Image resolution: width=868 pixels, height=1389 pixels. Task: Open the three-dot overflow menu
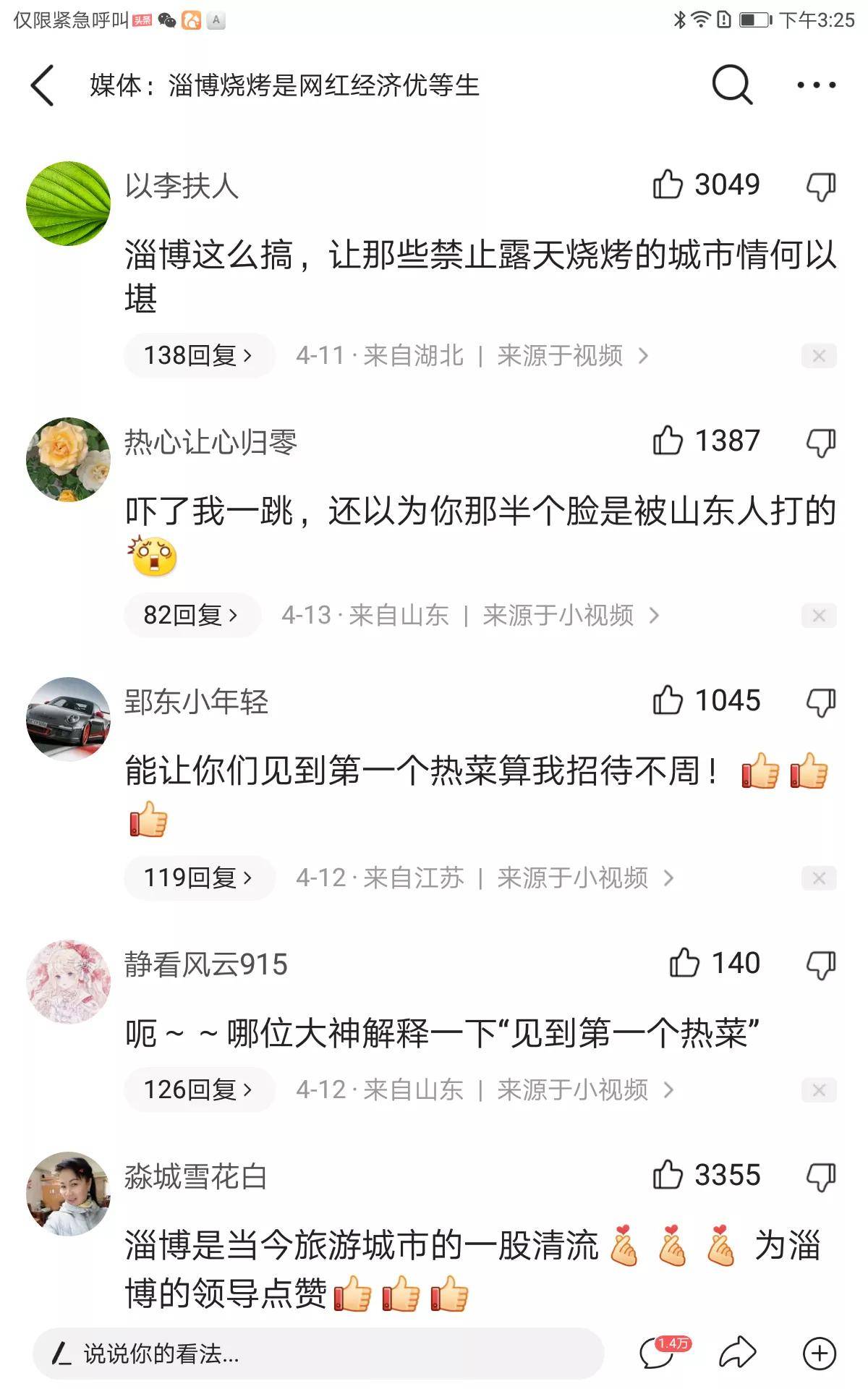point(816,85)
